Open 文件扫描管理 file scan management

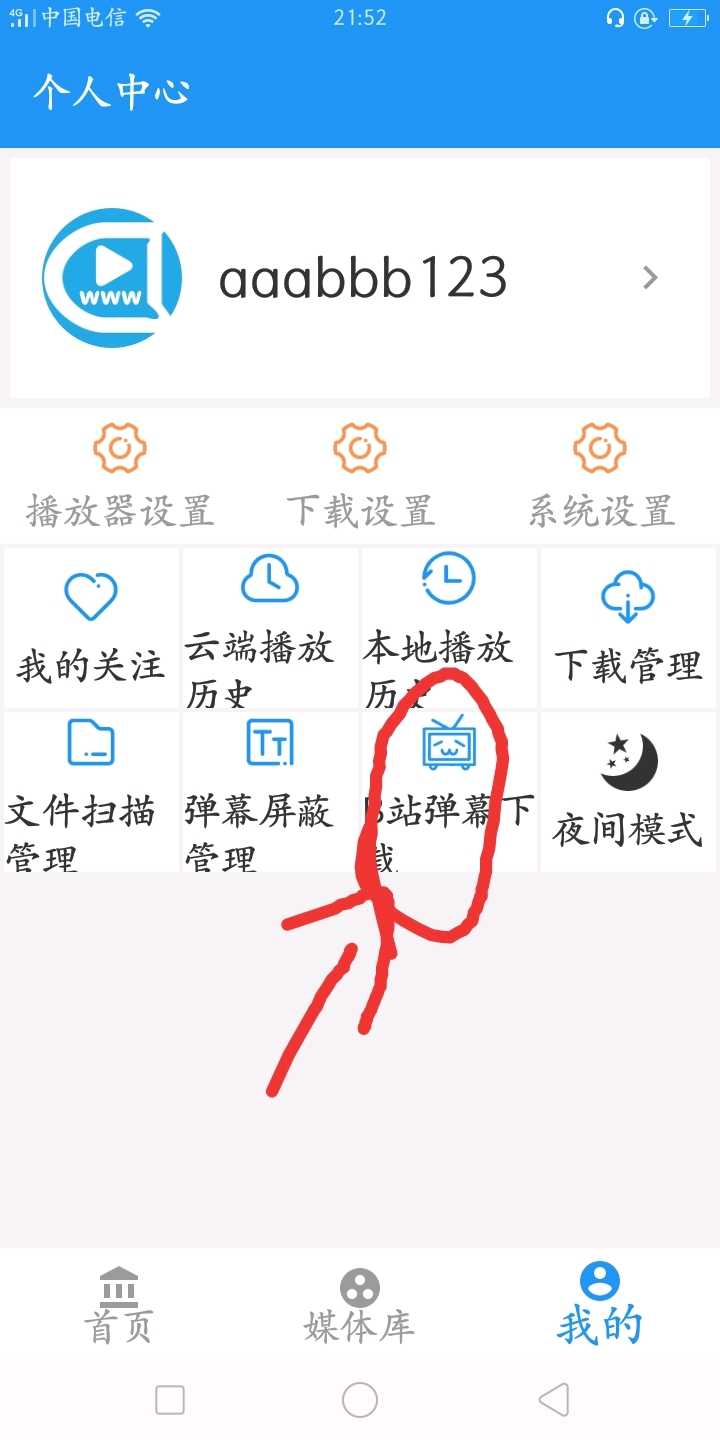pos(91,792)
